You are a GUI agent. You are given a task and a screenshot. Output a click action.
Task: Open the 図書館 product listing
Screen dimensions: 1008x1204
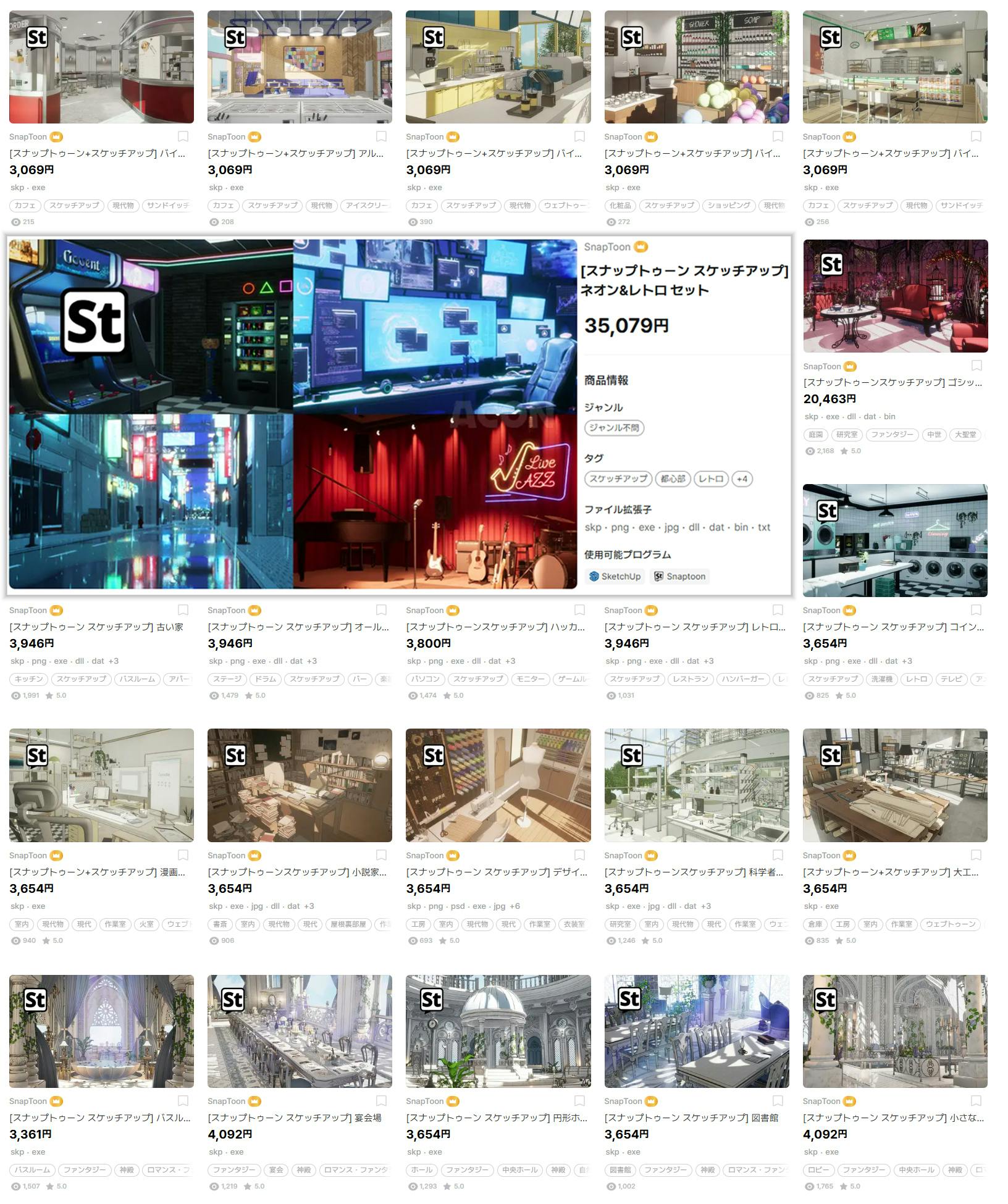[691, 1118]
